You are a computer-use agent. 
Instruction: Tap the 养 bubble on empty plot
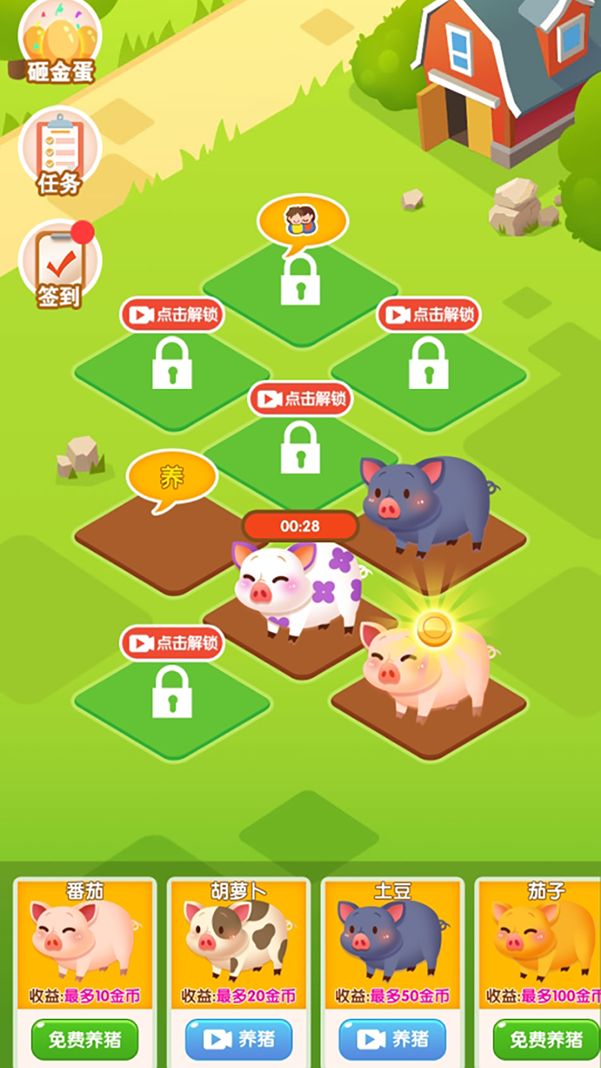pos(172,479)
